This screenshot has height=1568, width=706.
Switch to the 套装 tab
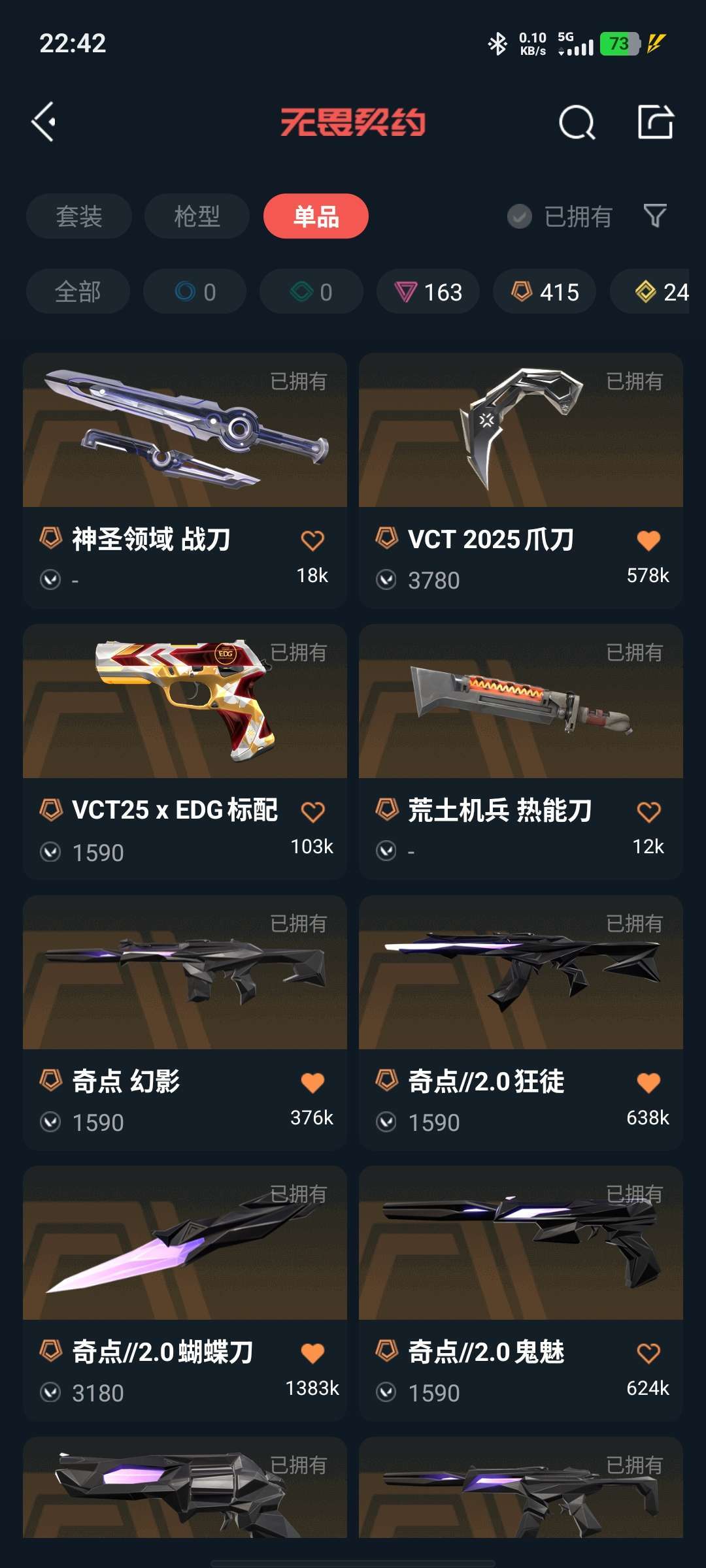click(78, 216)
